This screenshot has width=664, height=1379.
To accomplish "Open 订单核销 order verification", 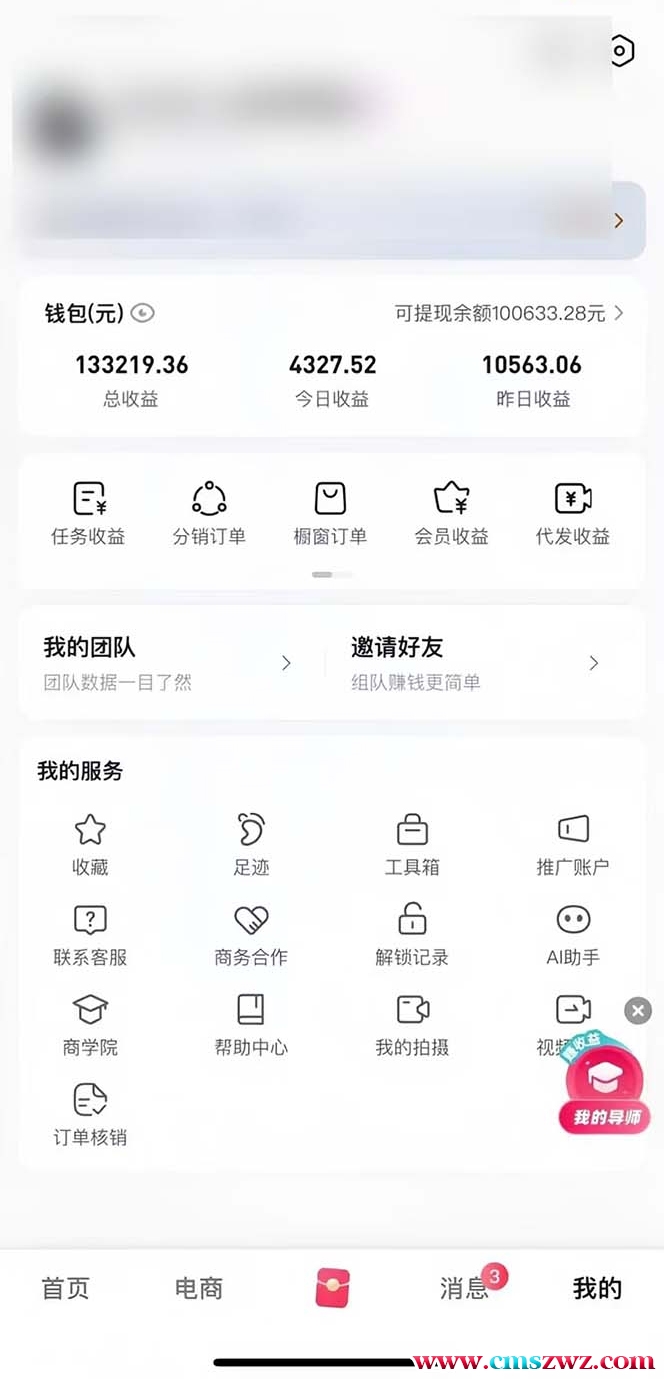I will pyautogui.click(x=90, y=1115).
